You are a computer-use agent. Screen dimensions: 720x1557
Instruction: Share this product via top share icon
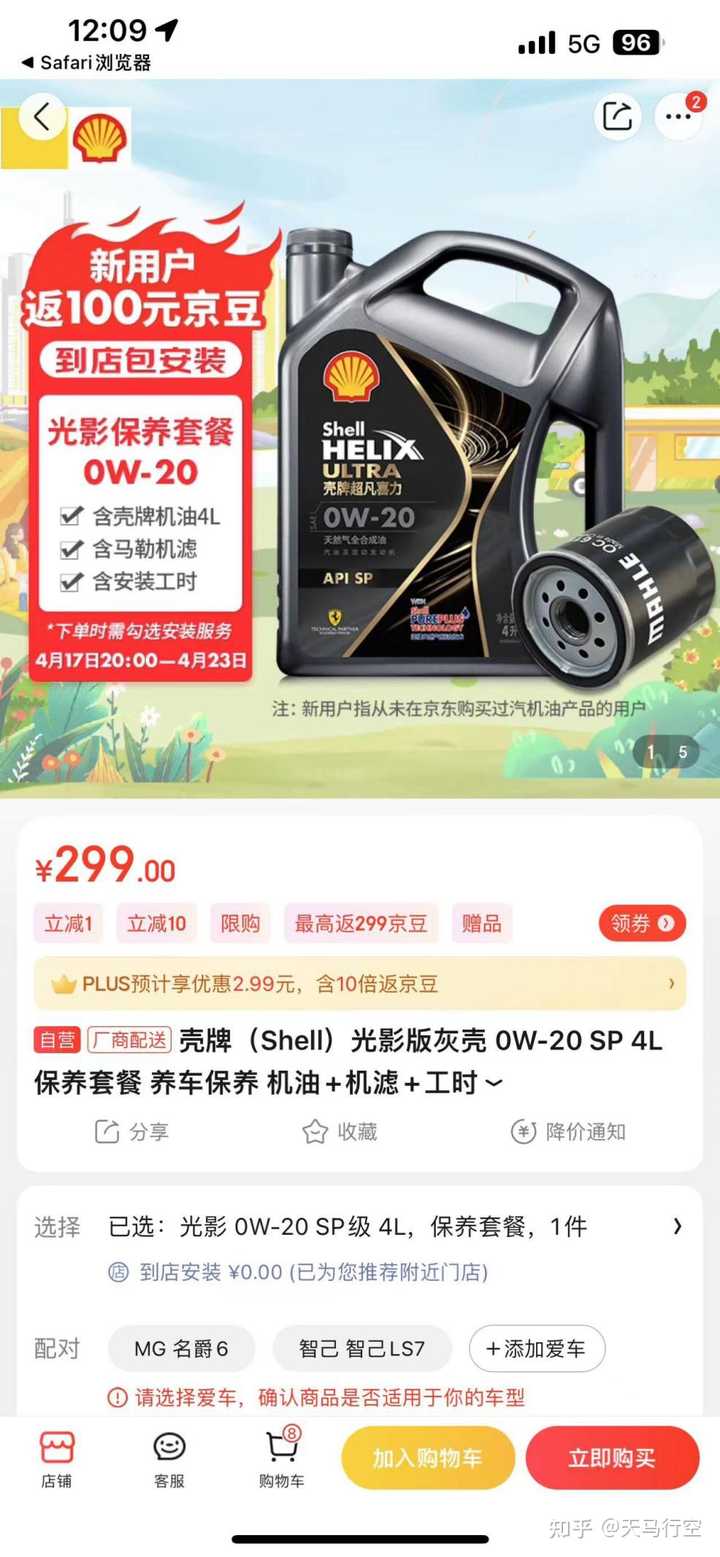[x=617, y=117]
